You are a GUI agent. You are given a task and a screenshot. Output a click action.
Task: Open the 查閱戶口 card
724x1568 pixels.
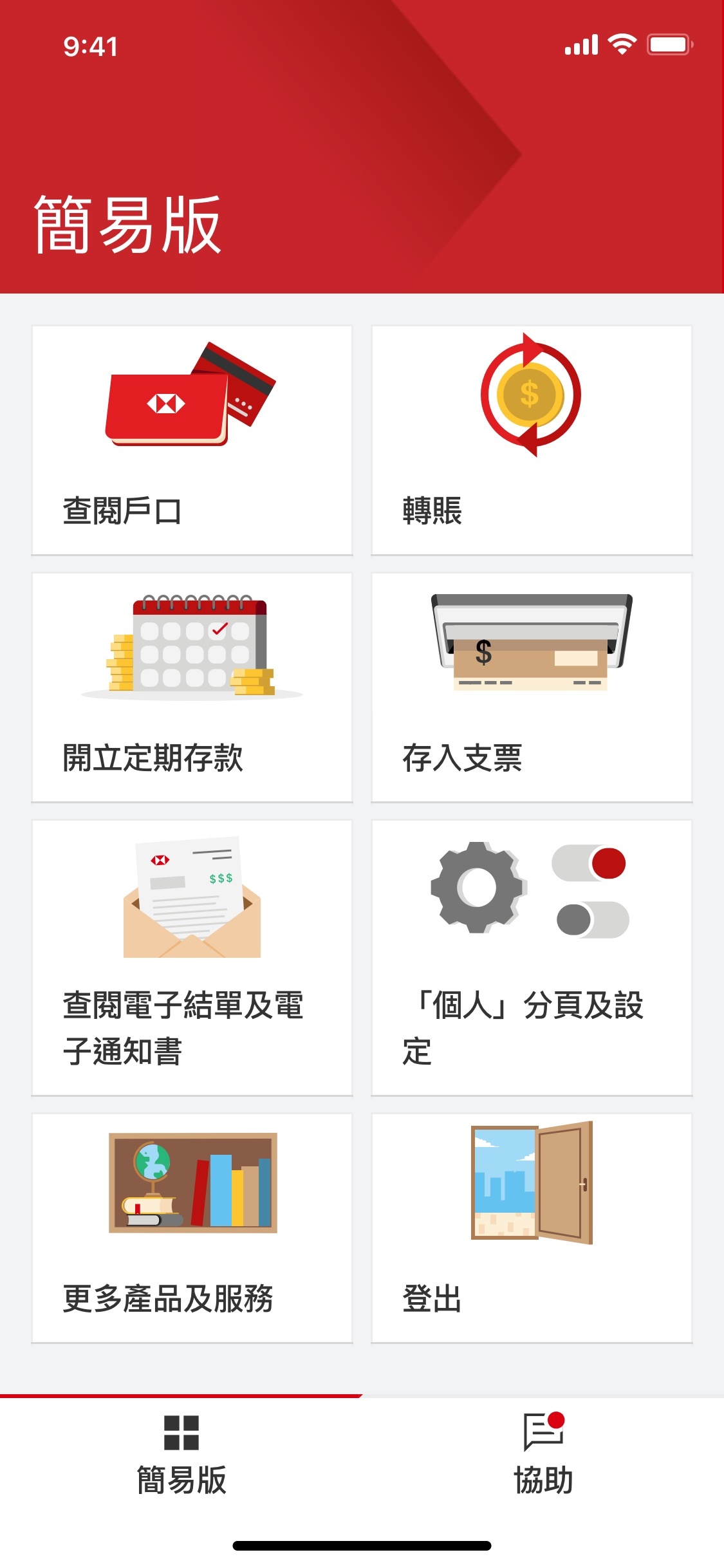coord(192,440)
